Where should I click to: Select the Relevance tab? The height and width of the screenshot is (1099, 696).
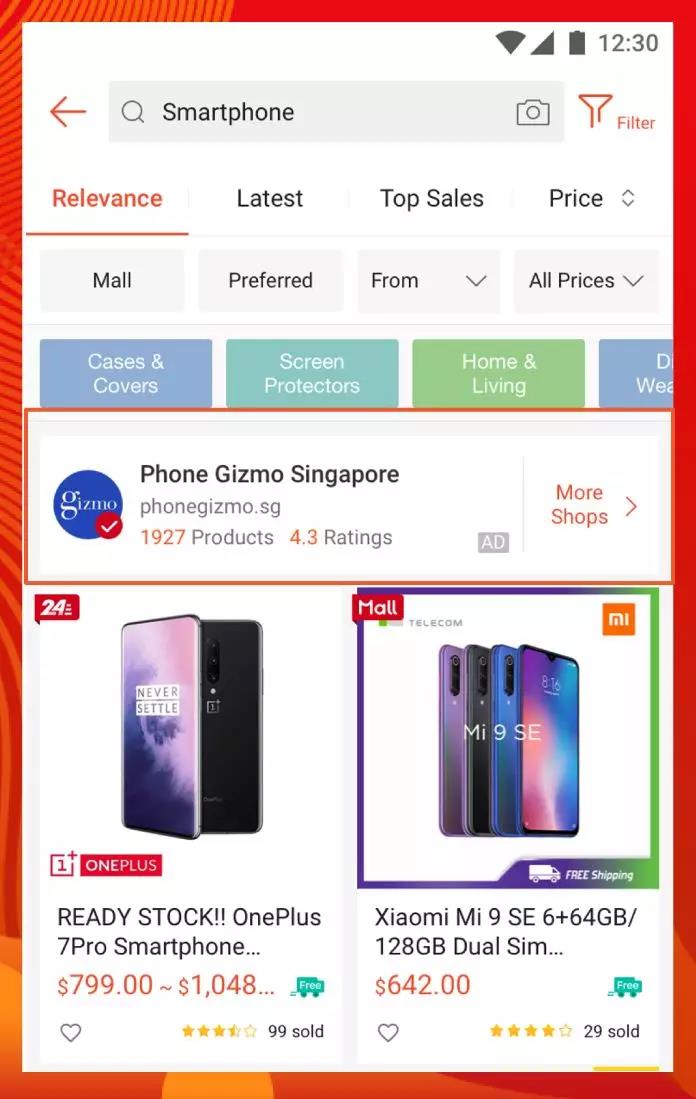pyautogui.click(x=107, y=198)
